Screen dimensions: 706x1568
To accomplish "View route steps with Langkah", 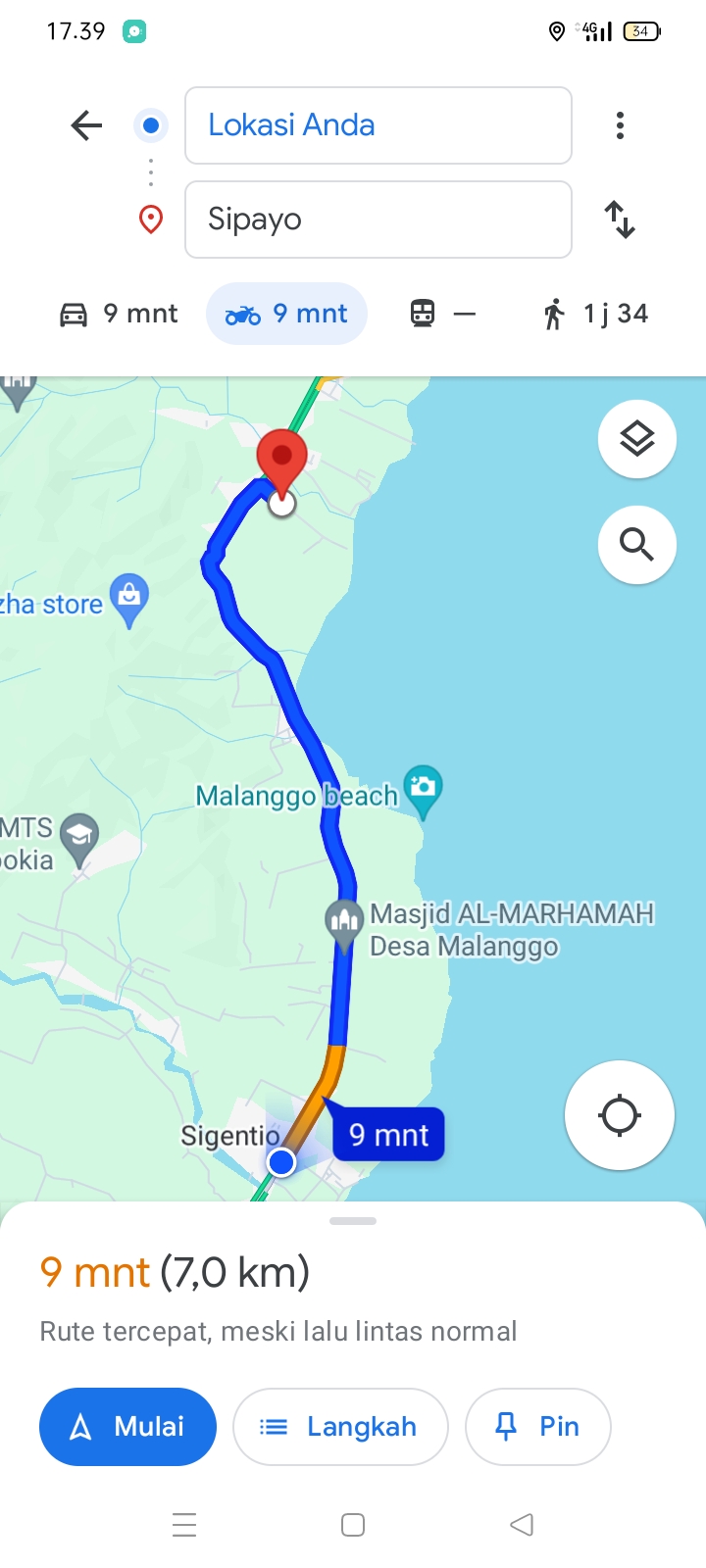I will (340, 1427).
